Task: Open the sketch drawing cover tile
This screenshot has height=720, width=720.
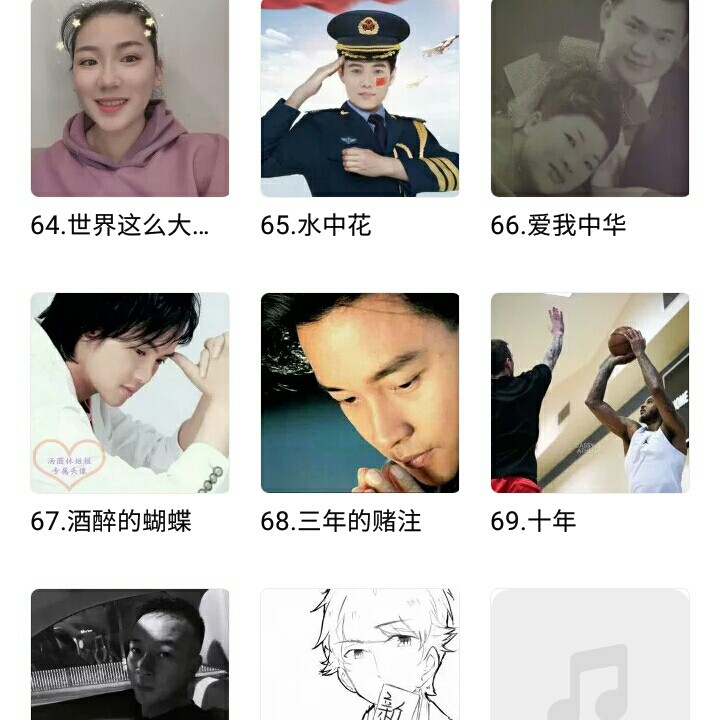Action: tap(360, 655)
